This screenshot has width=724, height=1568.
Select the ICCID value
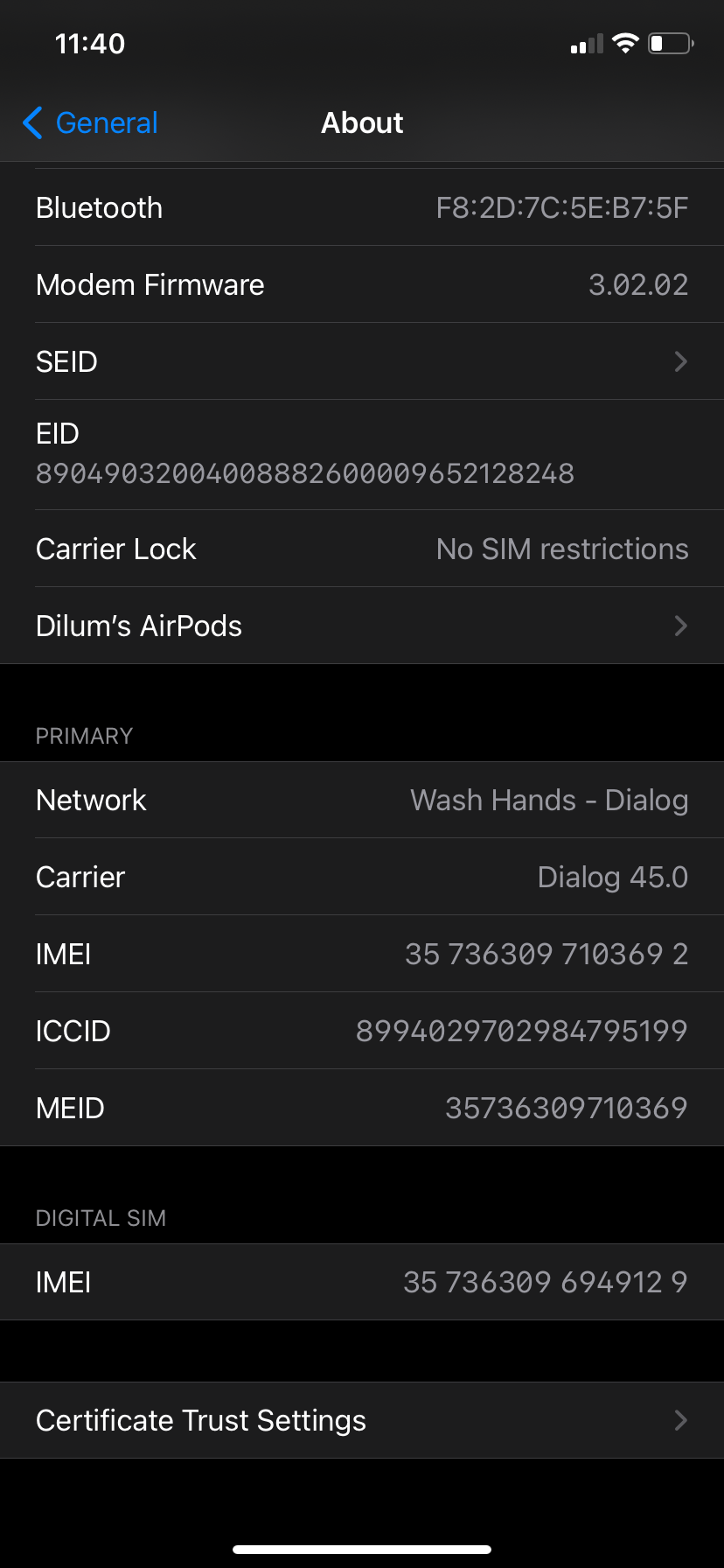pyautogui.click(x=522, y=1031)
